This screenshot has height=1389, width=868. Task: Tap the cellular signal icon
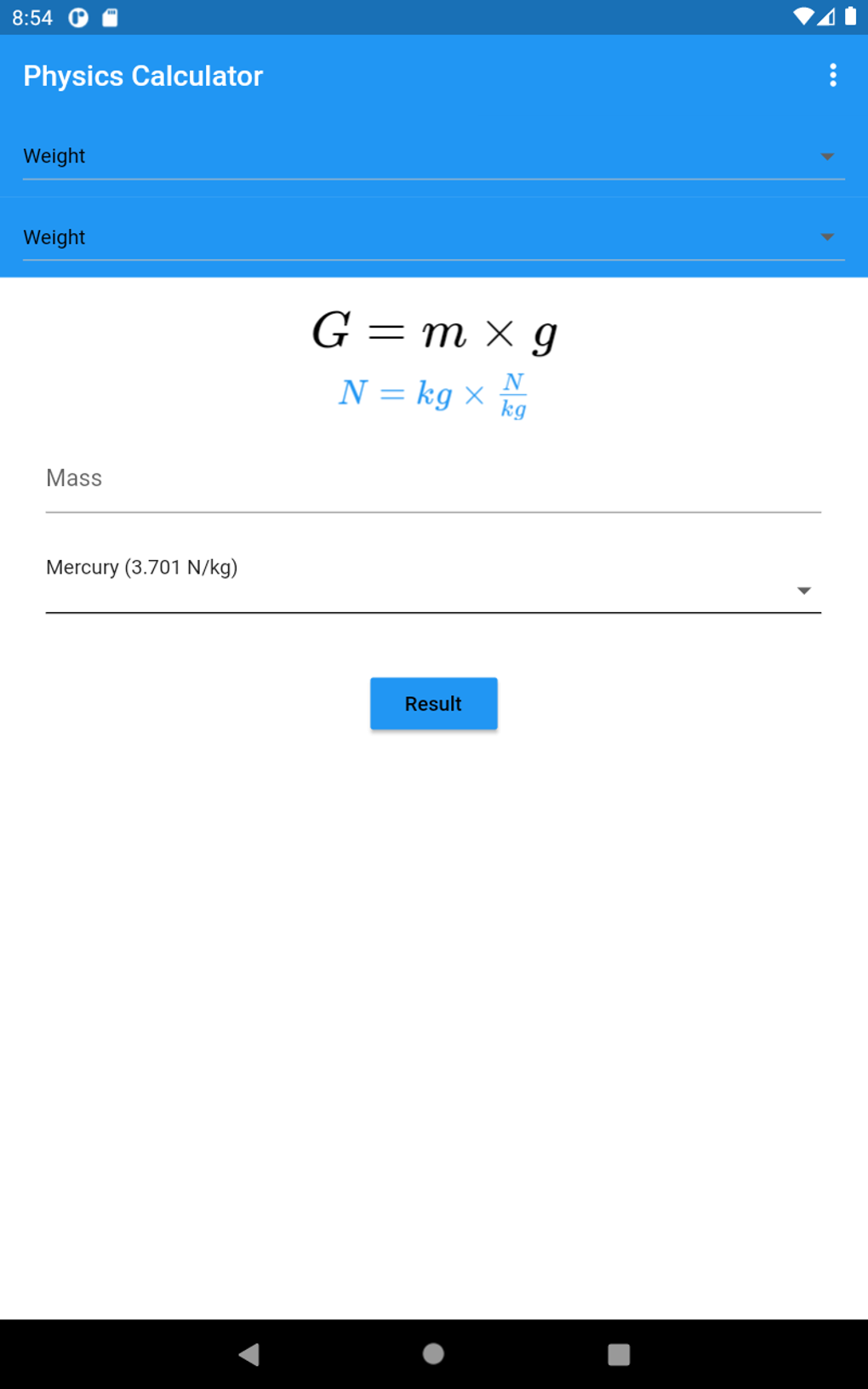(x=825, y=15)
